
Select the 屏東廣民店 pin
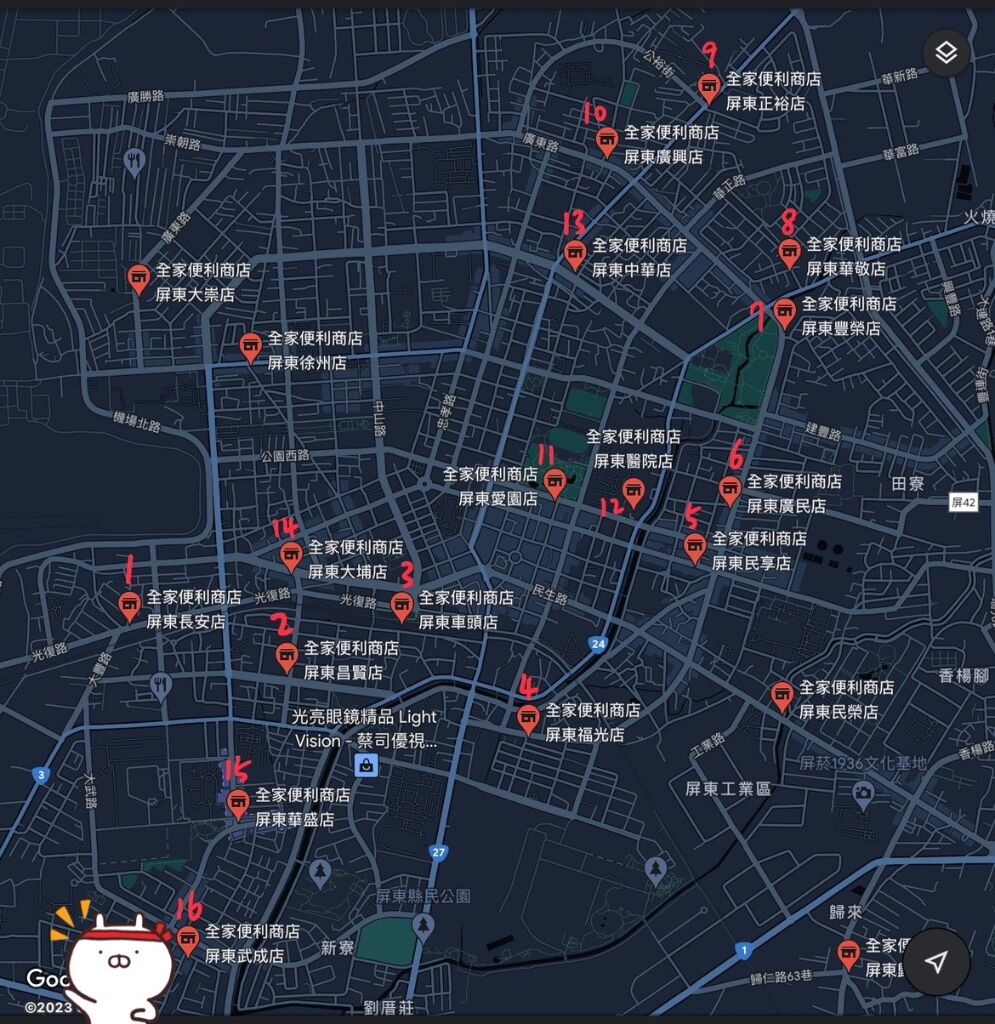(730, 490)
